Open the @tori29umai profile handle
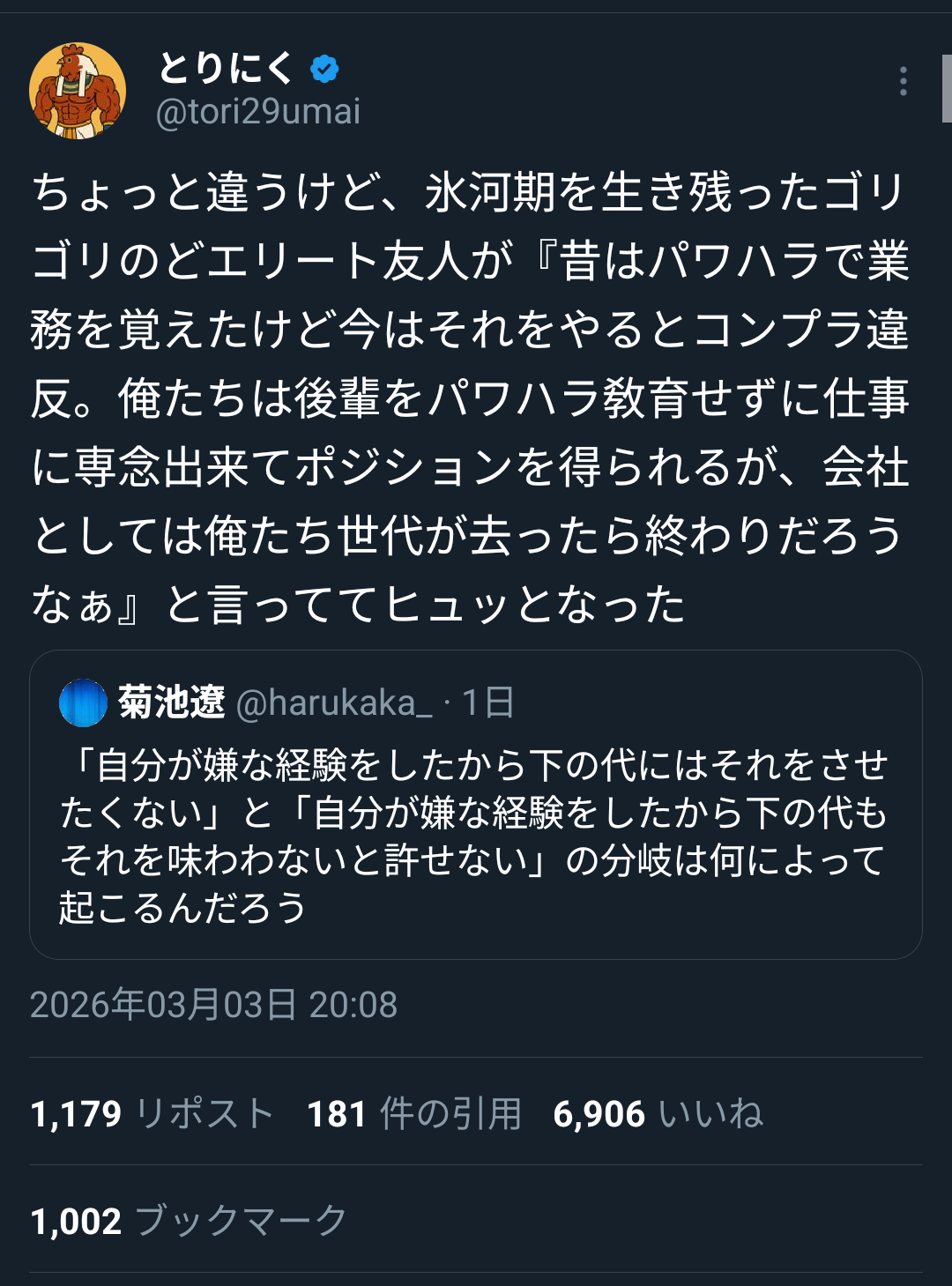Viewport: 952px width, 1286px height. 258,112
